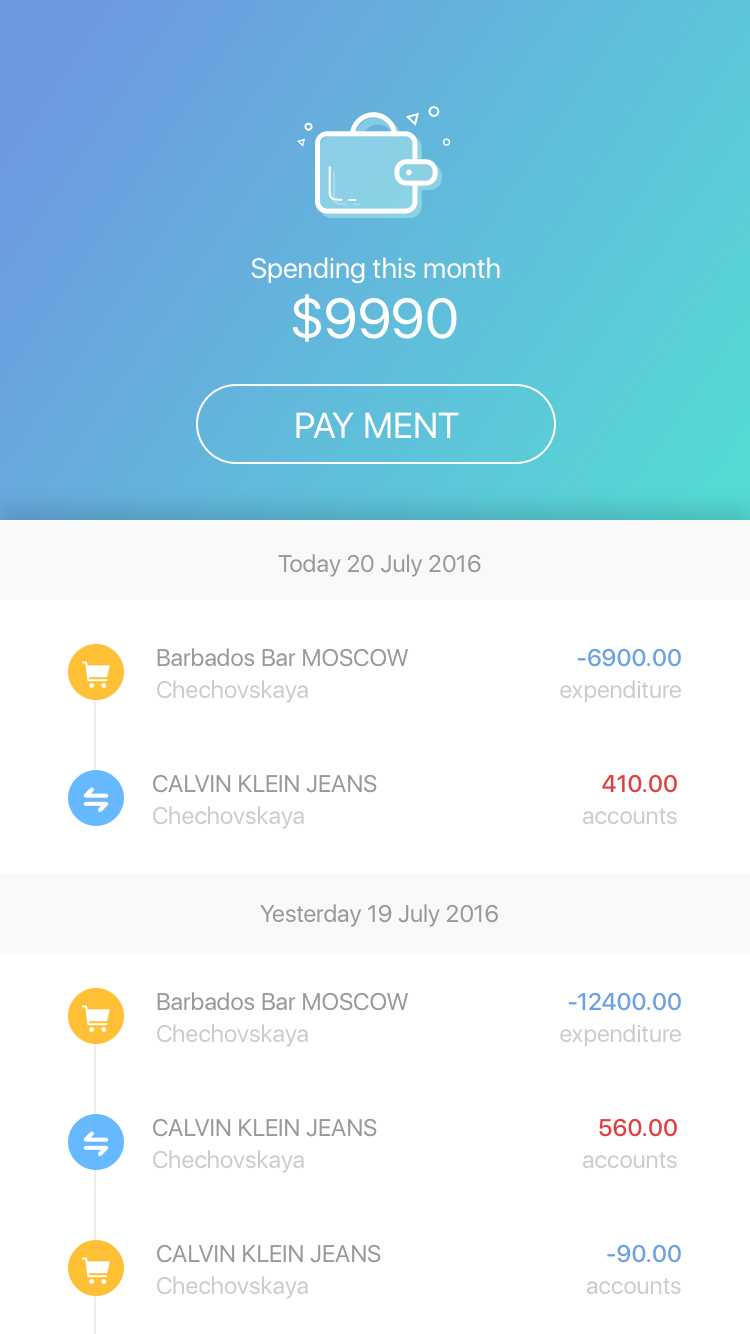Viewport: 750px width, 1334px height.
Task: Select the CALVIN KLEIN JEANS 560.00 entry
Action: 375,1143
